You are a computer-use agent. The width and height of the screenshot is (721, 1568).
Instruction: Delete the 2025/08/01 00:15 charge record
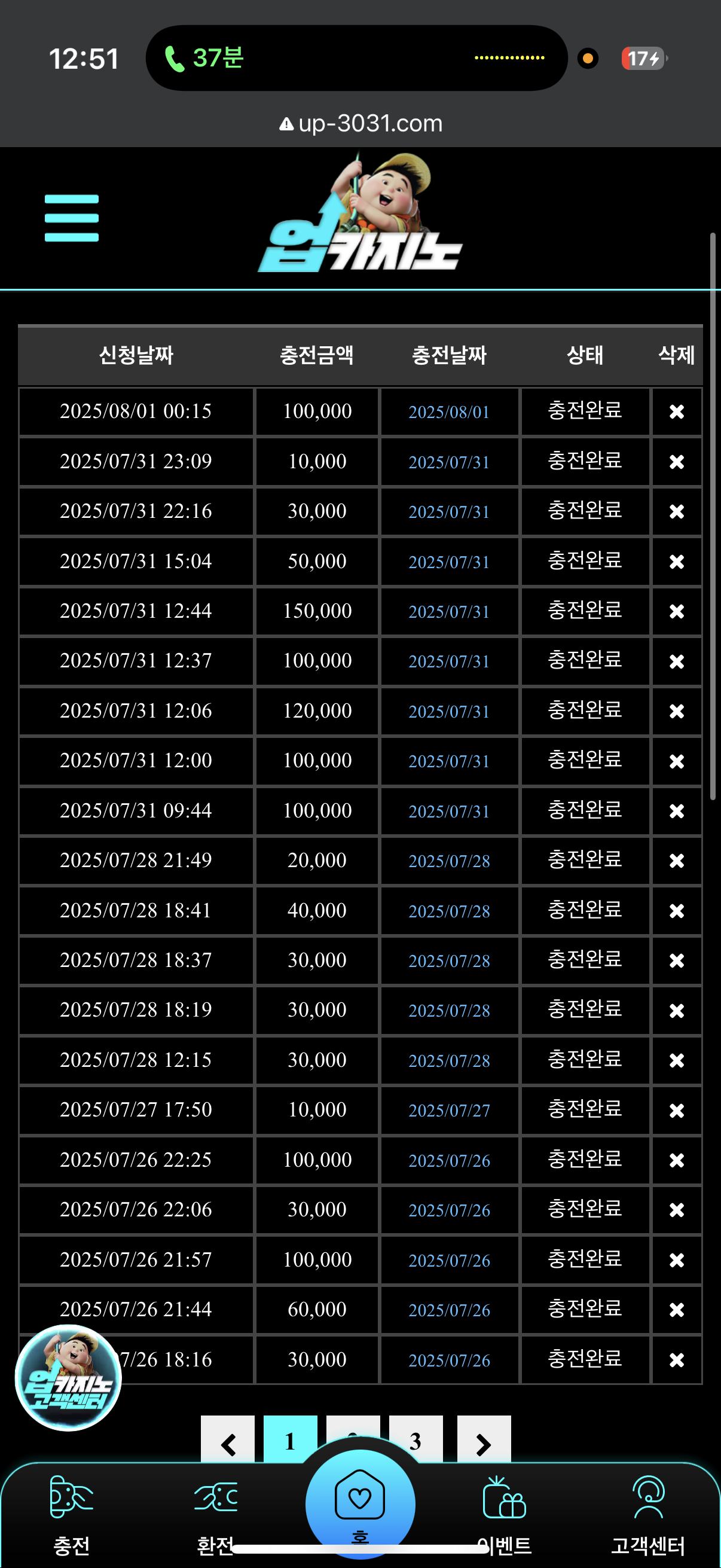click(677, 412)
